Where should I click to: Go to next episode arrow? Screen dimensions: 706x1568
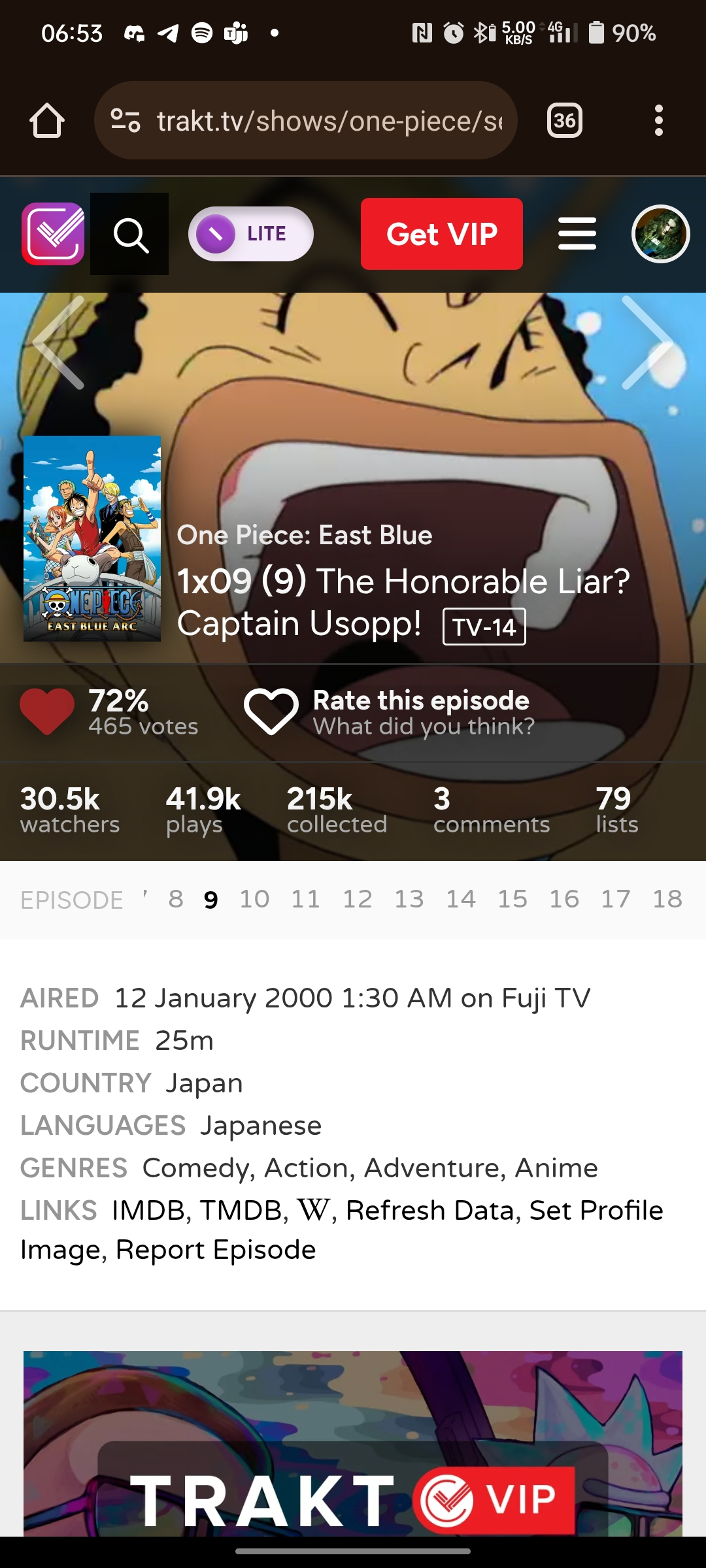coord(646,342)
